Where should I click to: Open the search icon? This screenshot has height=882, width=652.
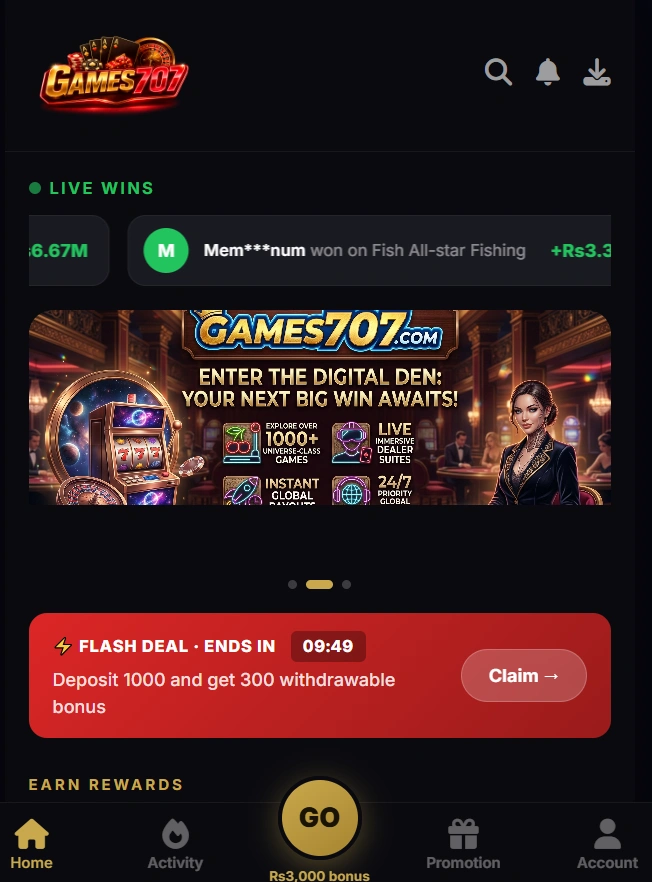[x=498, y=72]
